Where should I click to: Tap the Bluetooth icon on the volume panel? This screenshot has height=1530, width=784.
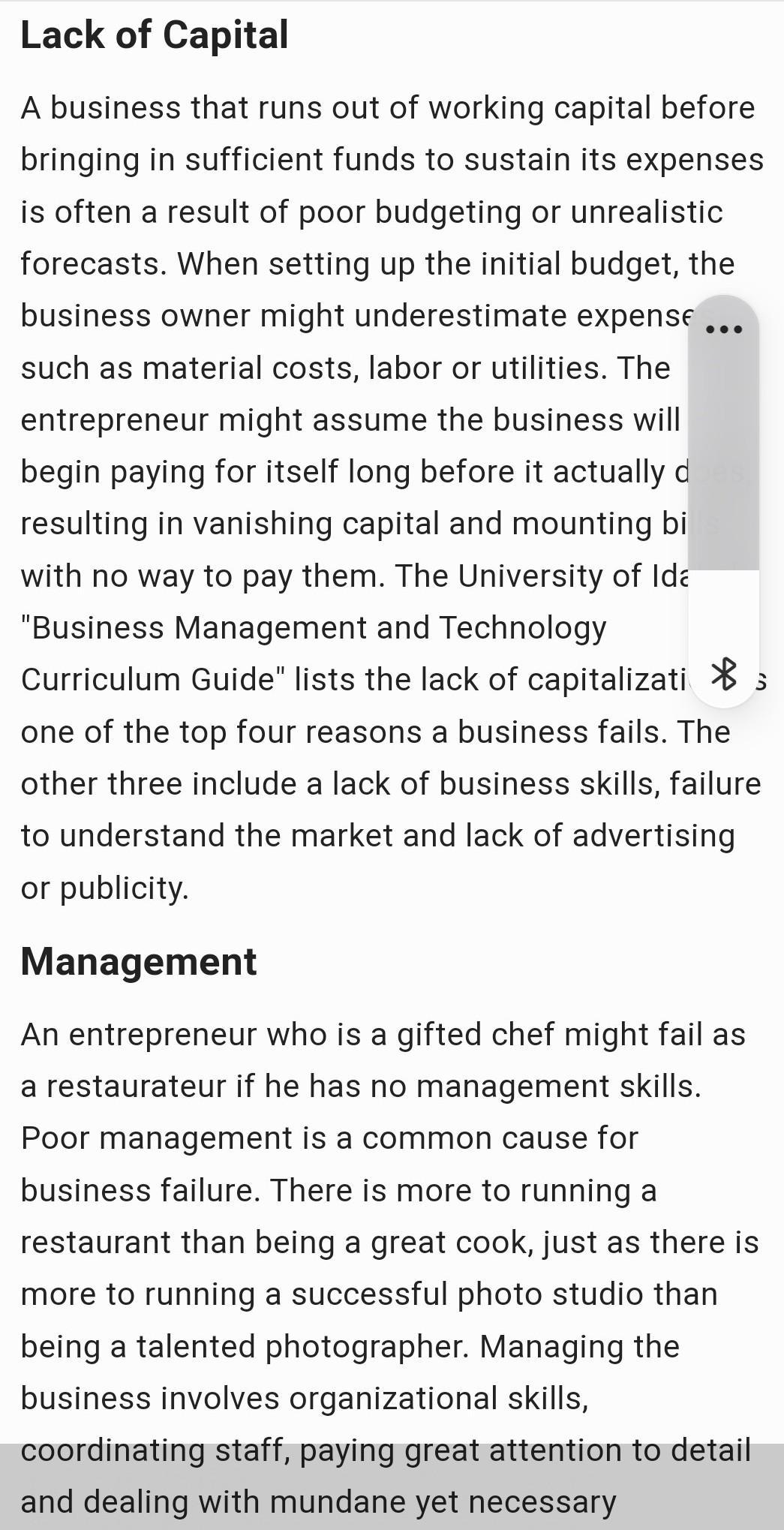[x=724, y=674]
